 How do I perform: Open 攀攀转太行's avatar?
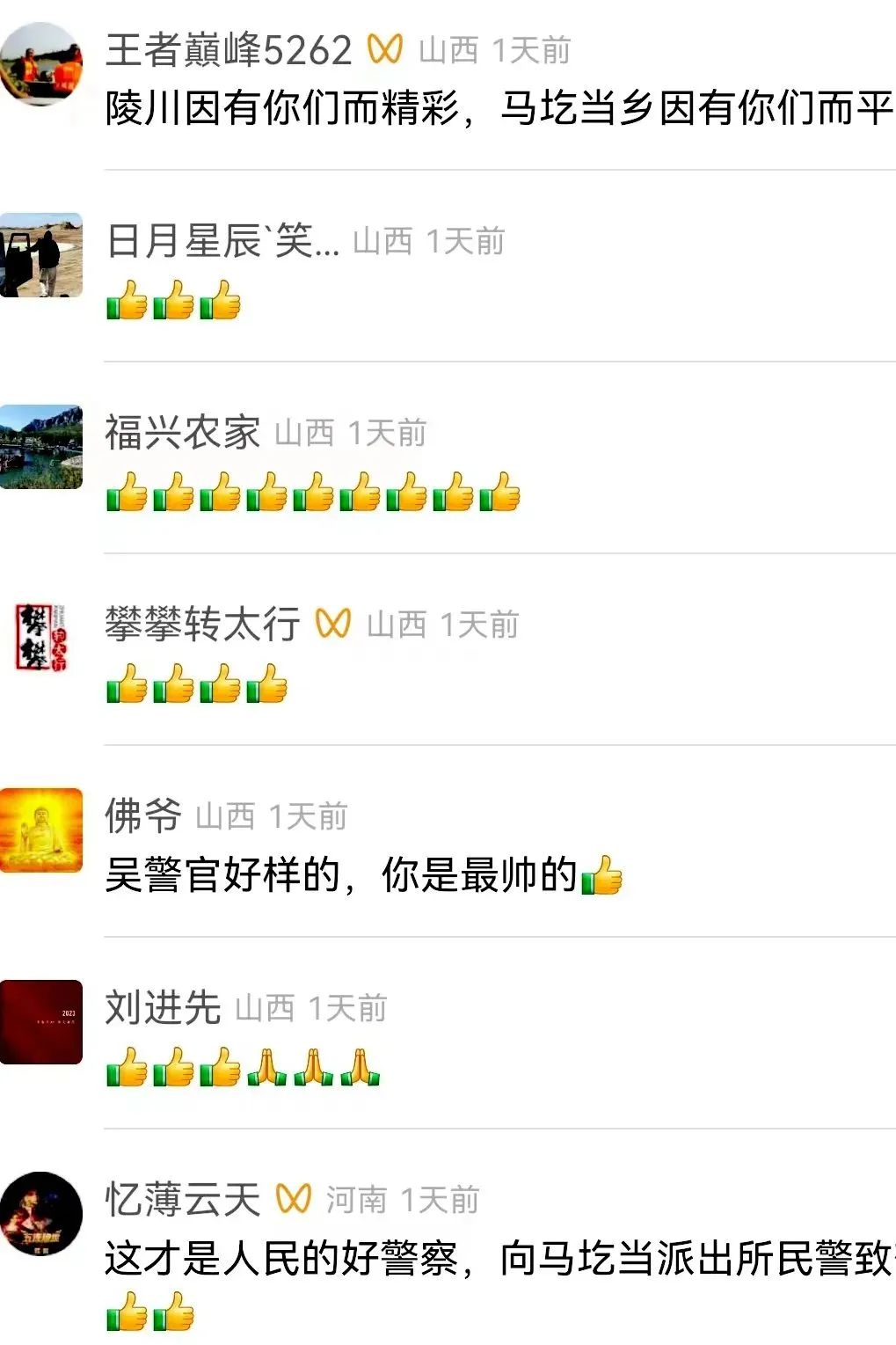point(41,639)
